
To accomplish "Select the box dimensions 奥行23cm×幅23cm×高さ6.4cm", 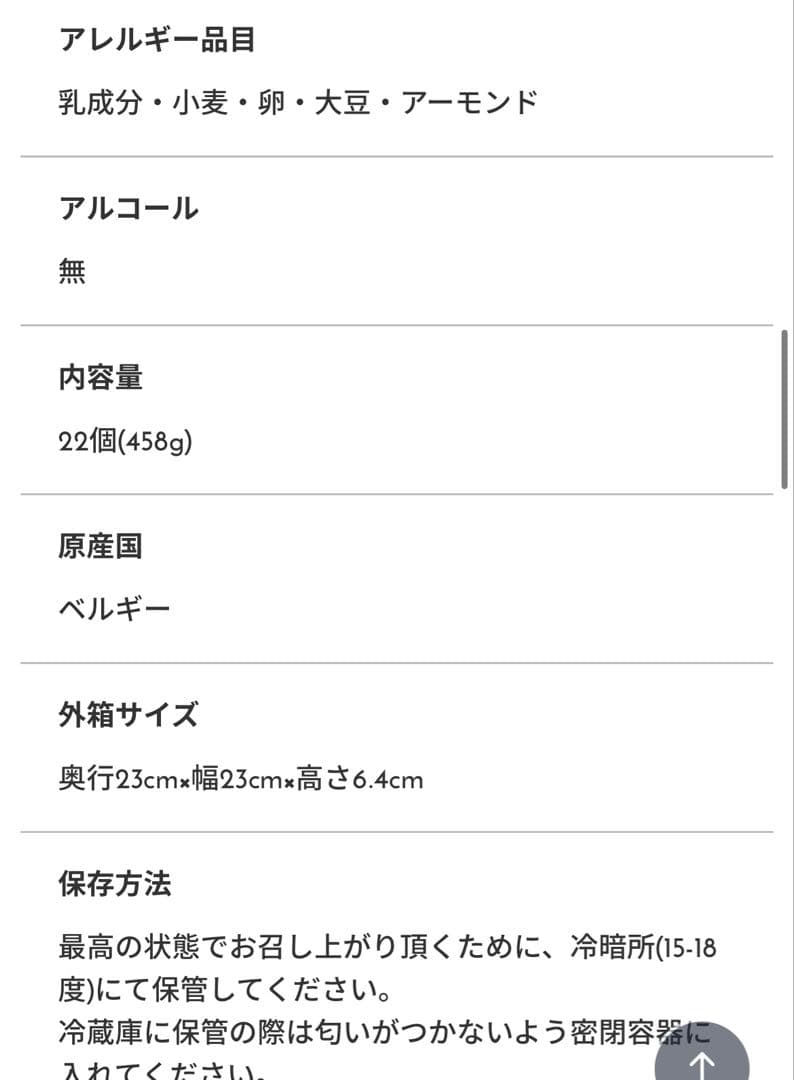I will [x=240, y=777].
